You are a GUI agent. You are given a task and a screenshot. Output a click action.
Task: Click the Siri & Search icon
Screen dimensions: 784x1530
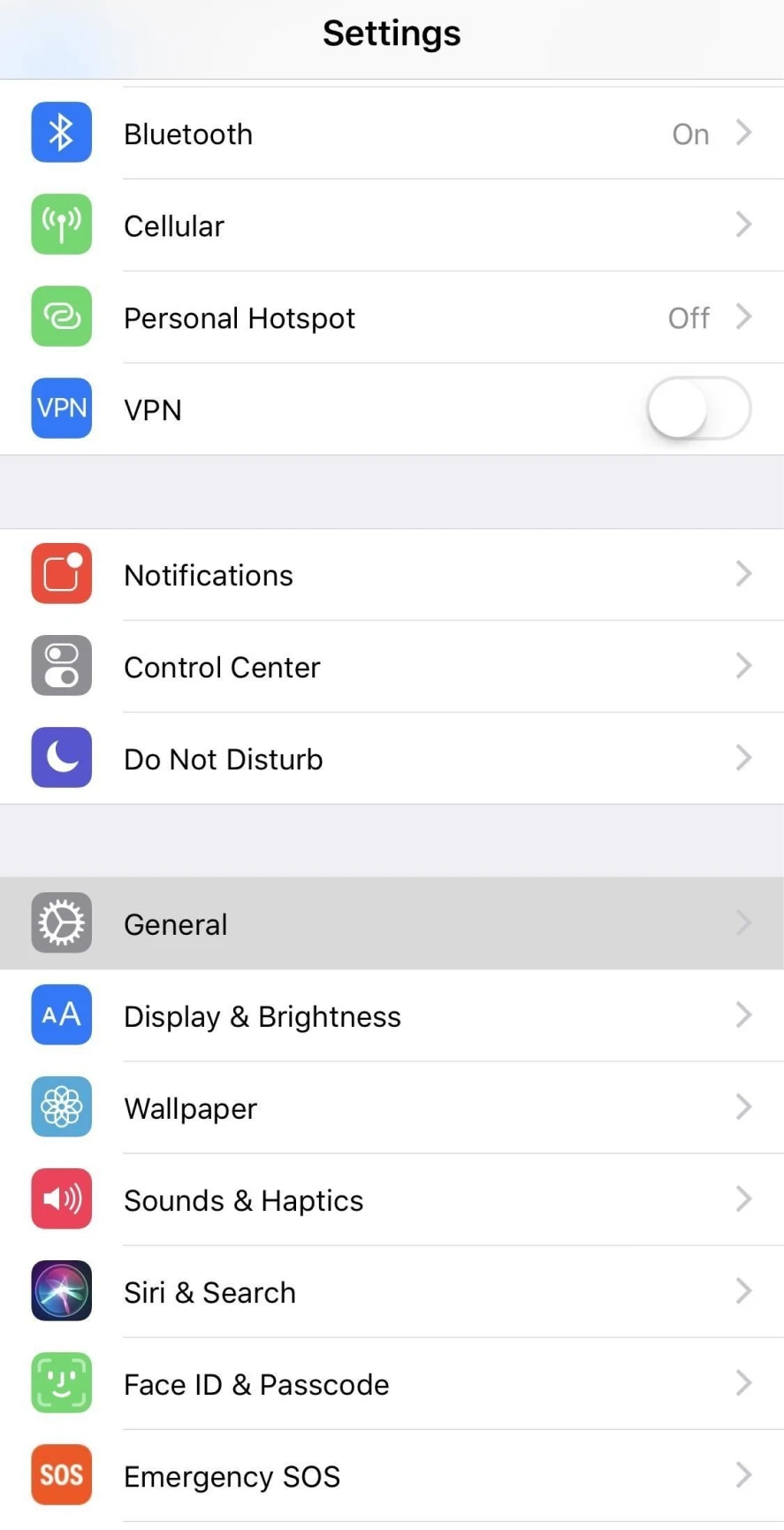[61, 1291]
